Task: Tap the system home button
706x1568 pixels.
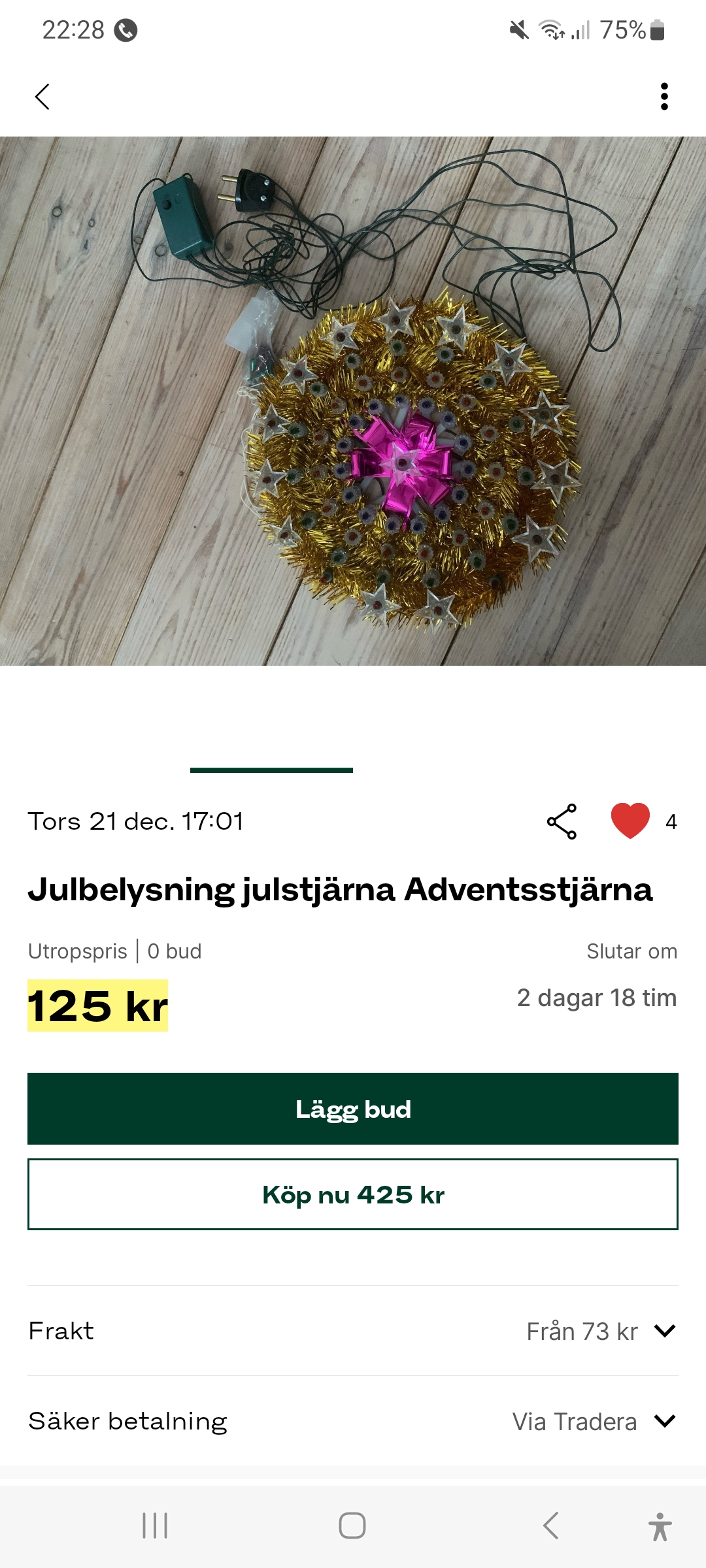Action: click(352, 1526)
